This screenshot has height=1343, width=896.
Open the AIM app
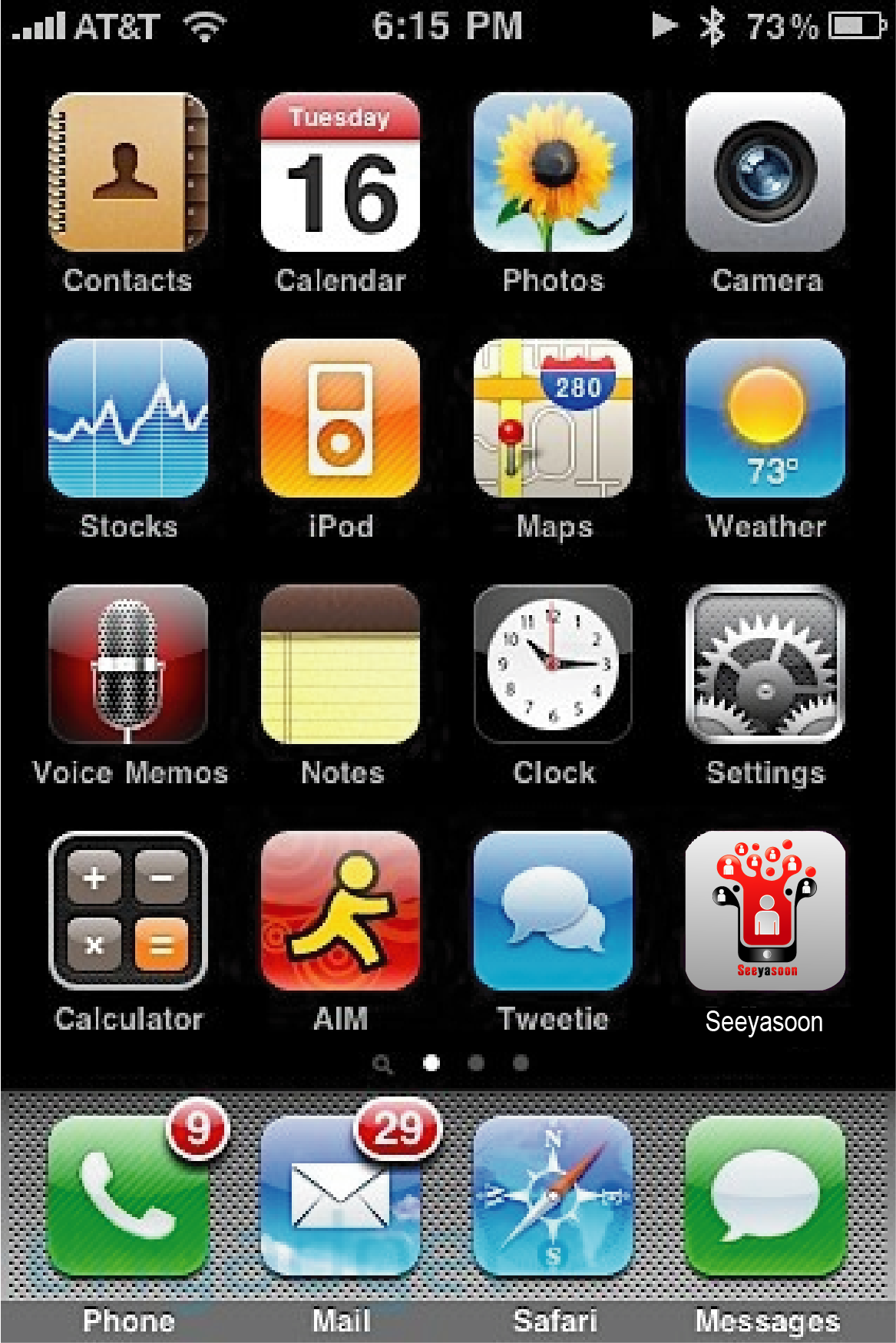pos(340,911)
